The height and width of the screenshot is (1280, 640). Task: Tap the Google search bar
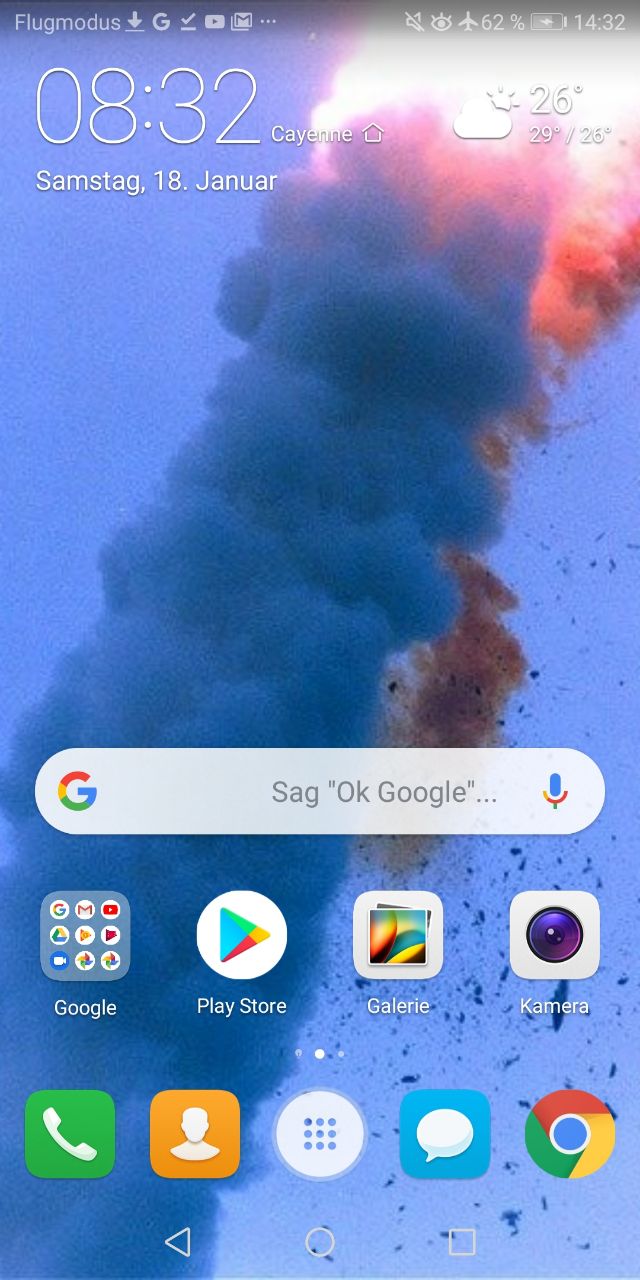click(300, 792)
